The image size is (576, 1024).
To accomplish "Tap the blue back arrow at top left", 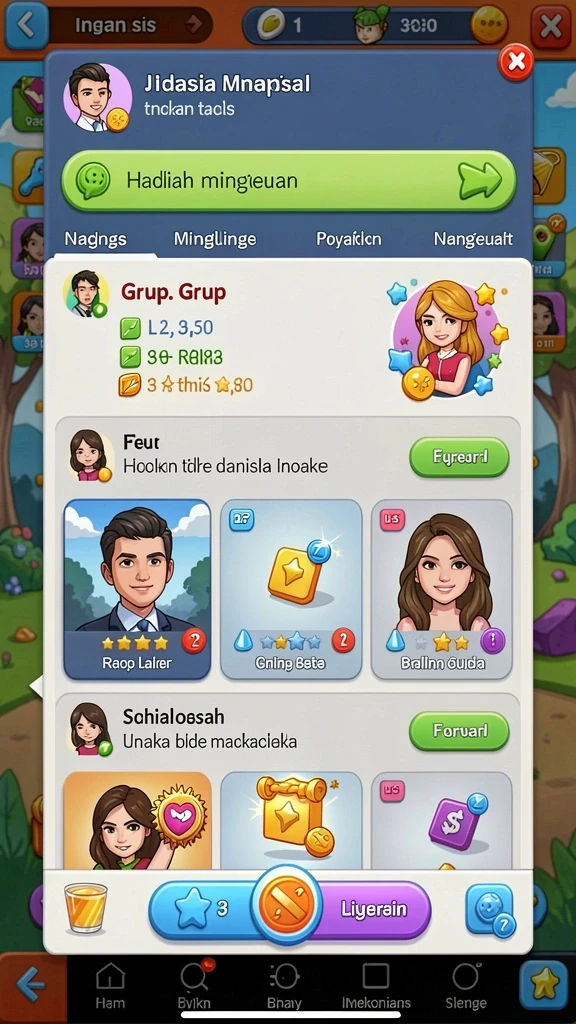I will 26,25.
